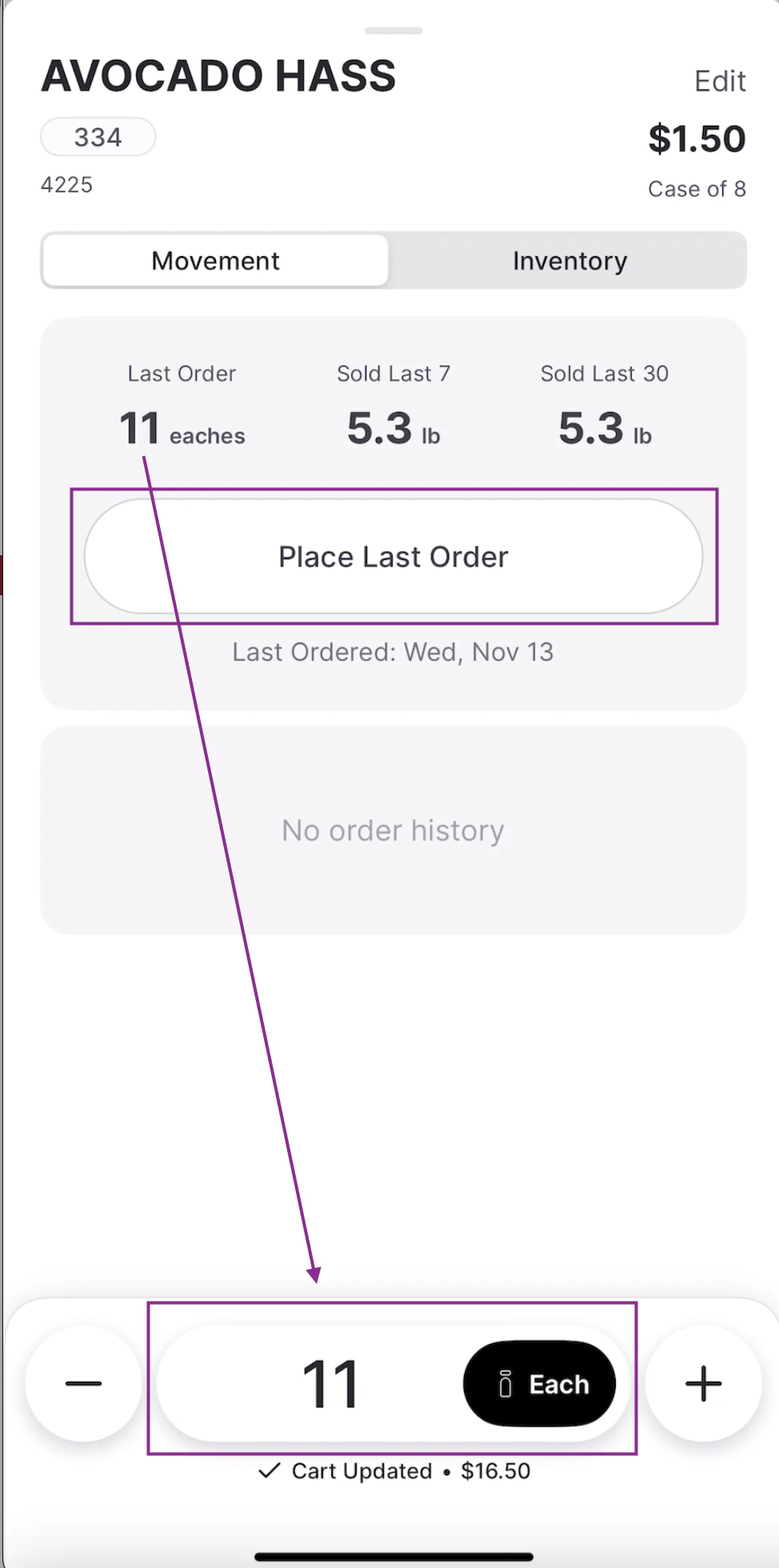The width and height of the screenshot is (779, 1568).
Task: Tap the 334 tag chip
Action: pyautogui.click(x=98, y=137)
